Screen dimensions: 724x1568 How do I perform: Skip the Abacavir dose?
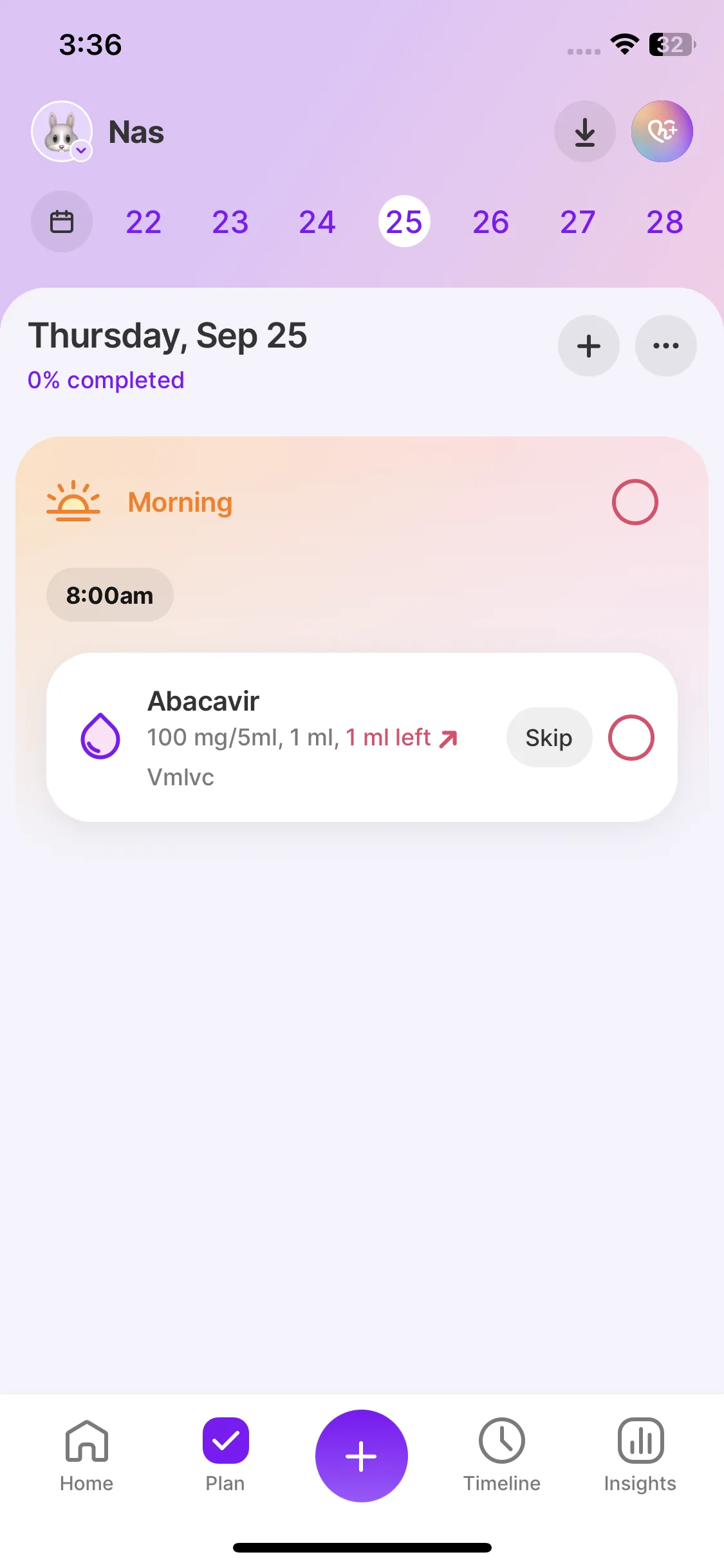point(548,738)
